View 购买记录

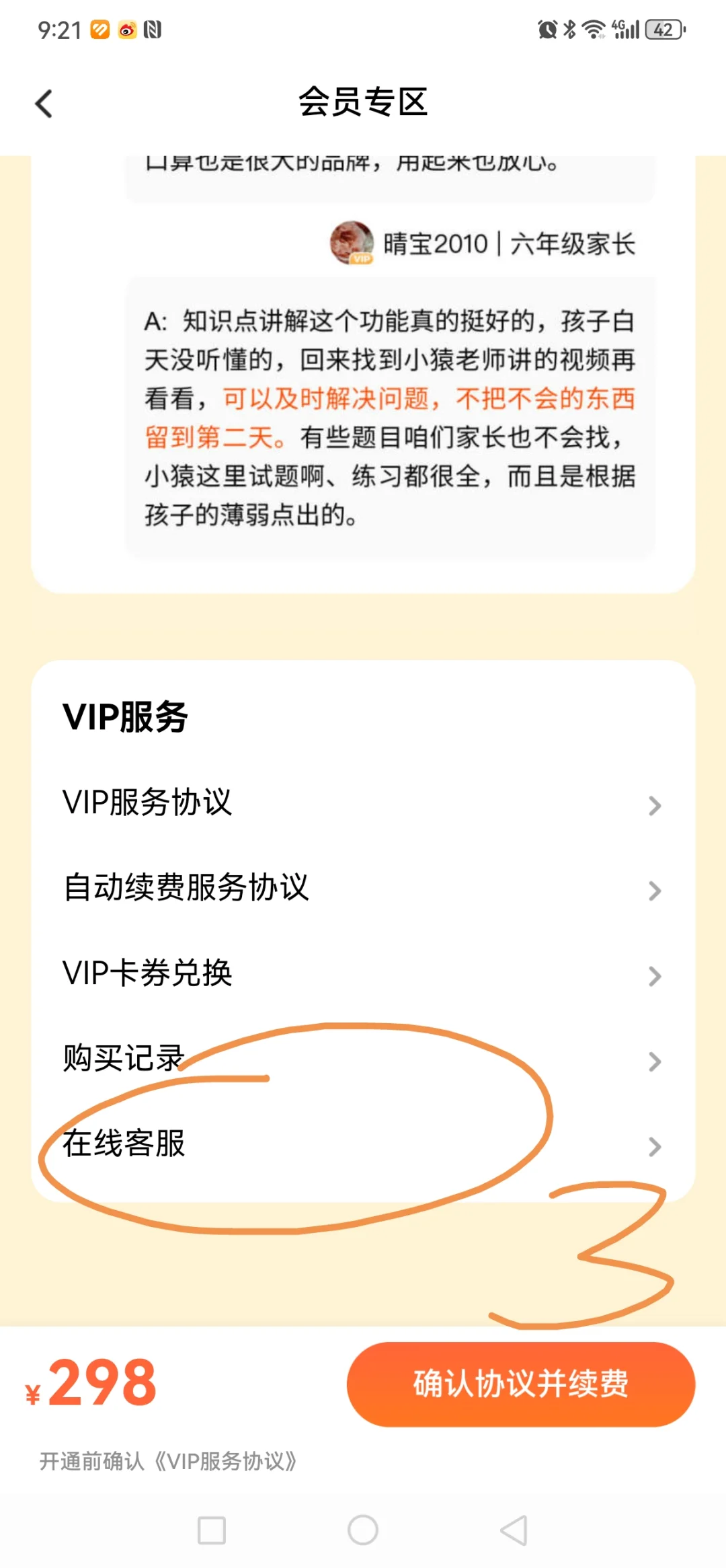[x=363, y=1059]
